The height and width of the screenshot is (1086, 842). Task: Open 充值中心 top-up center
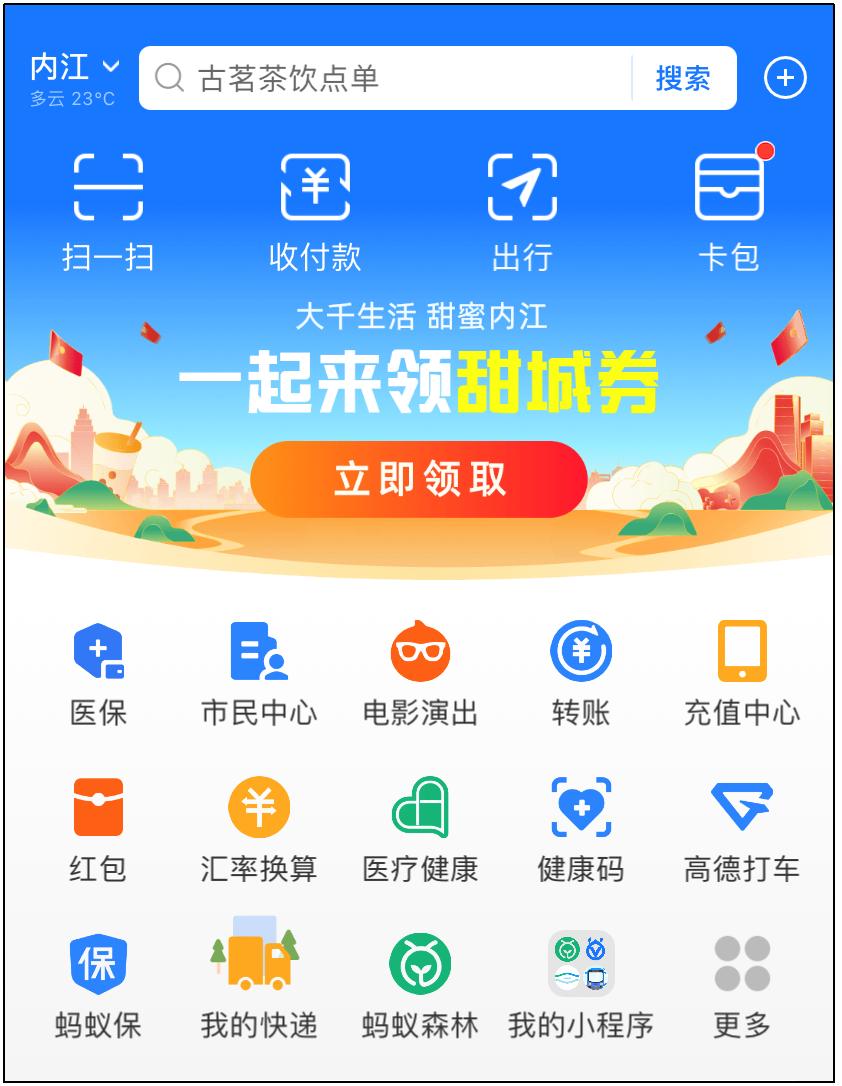742,672
